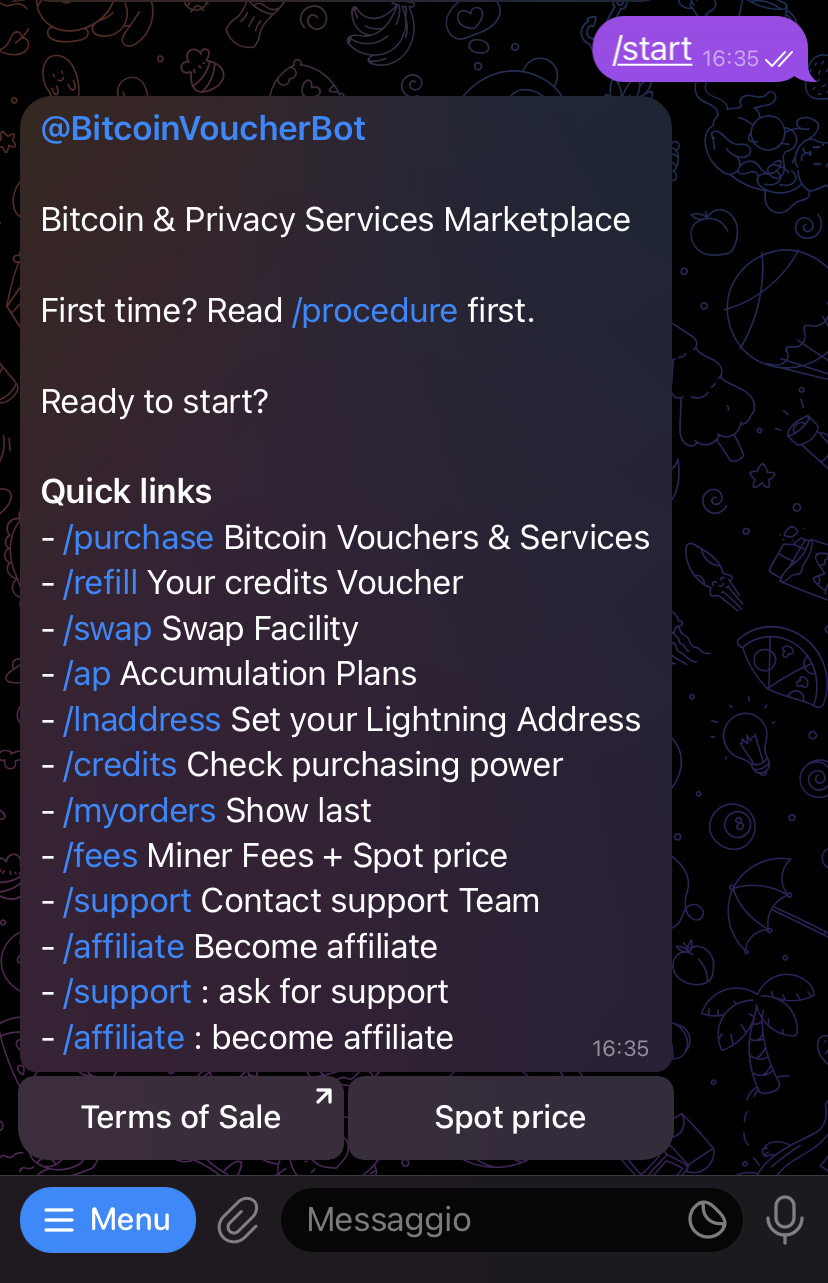
Task: Open Terms of Sale button
Action: click(x=181, y=1117)
